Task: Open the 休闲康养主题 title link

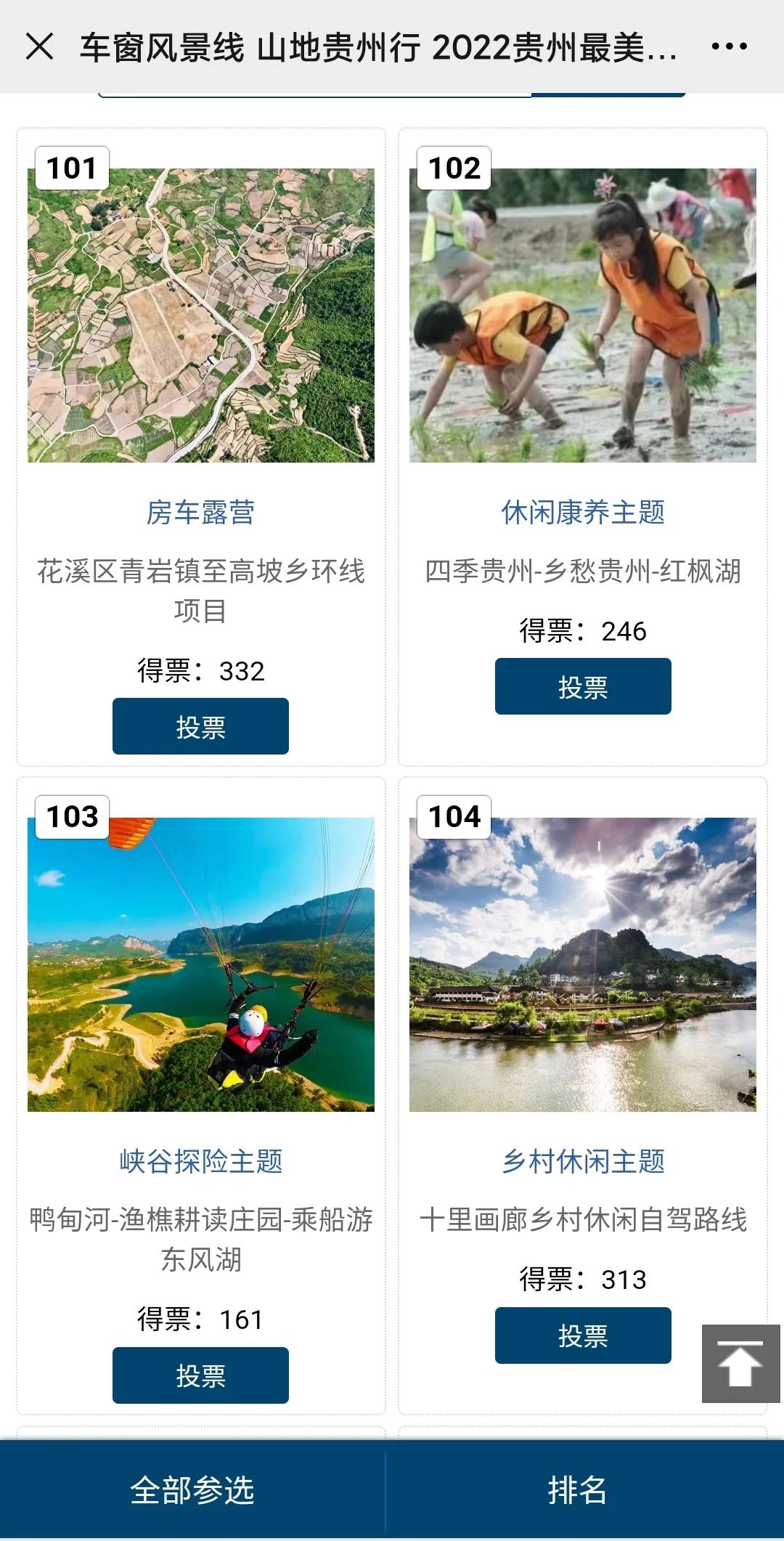Action: pos(583,513)
